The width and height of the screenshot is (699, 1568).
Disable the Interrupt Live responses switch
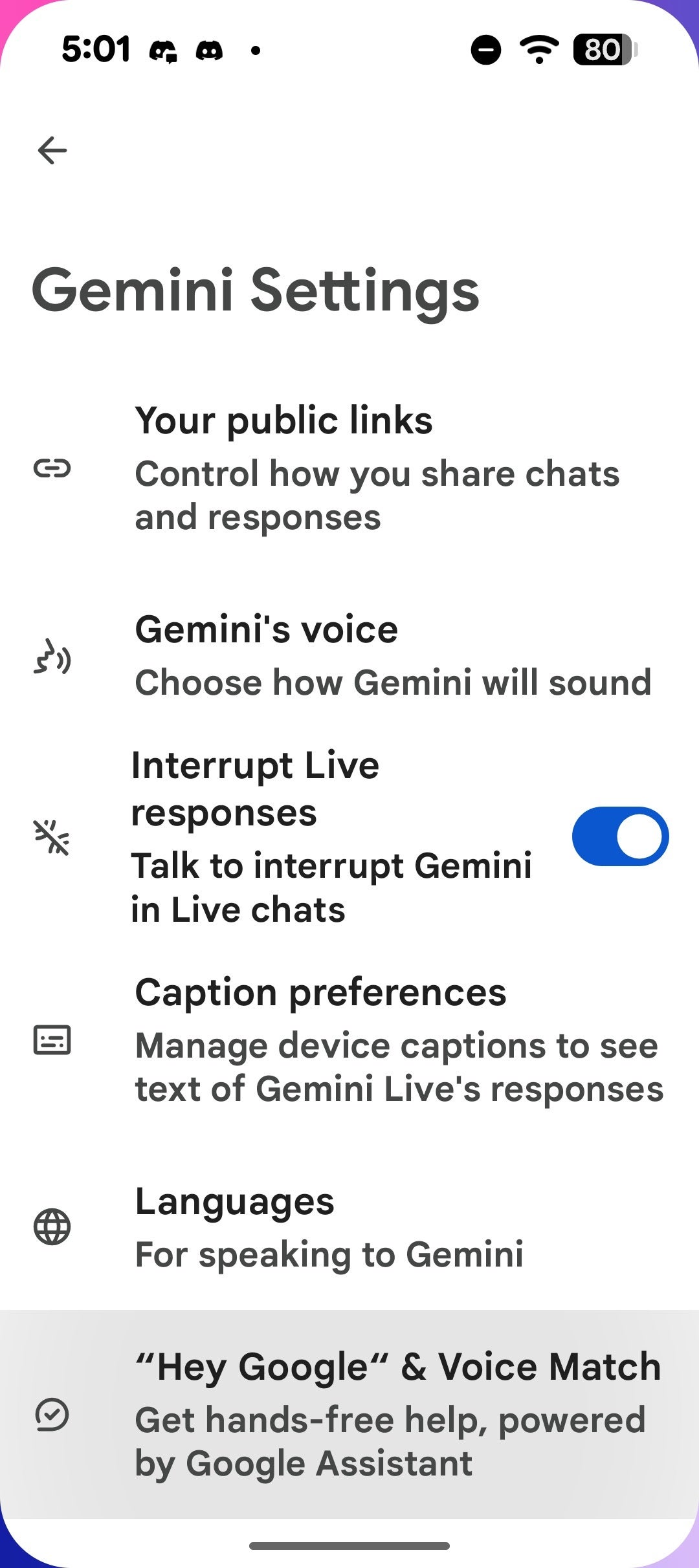coord(620,836)
